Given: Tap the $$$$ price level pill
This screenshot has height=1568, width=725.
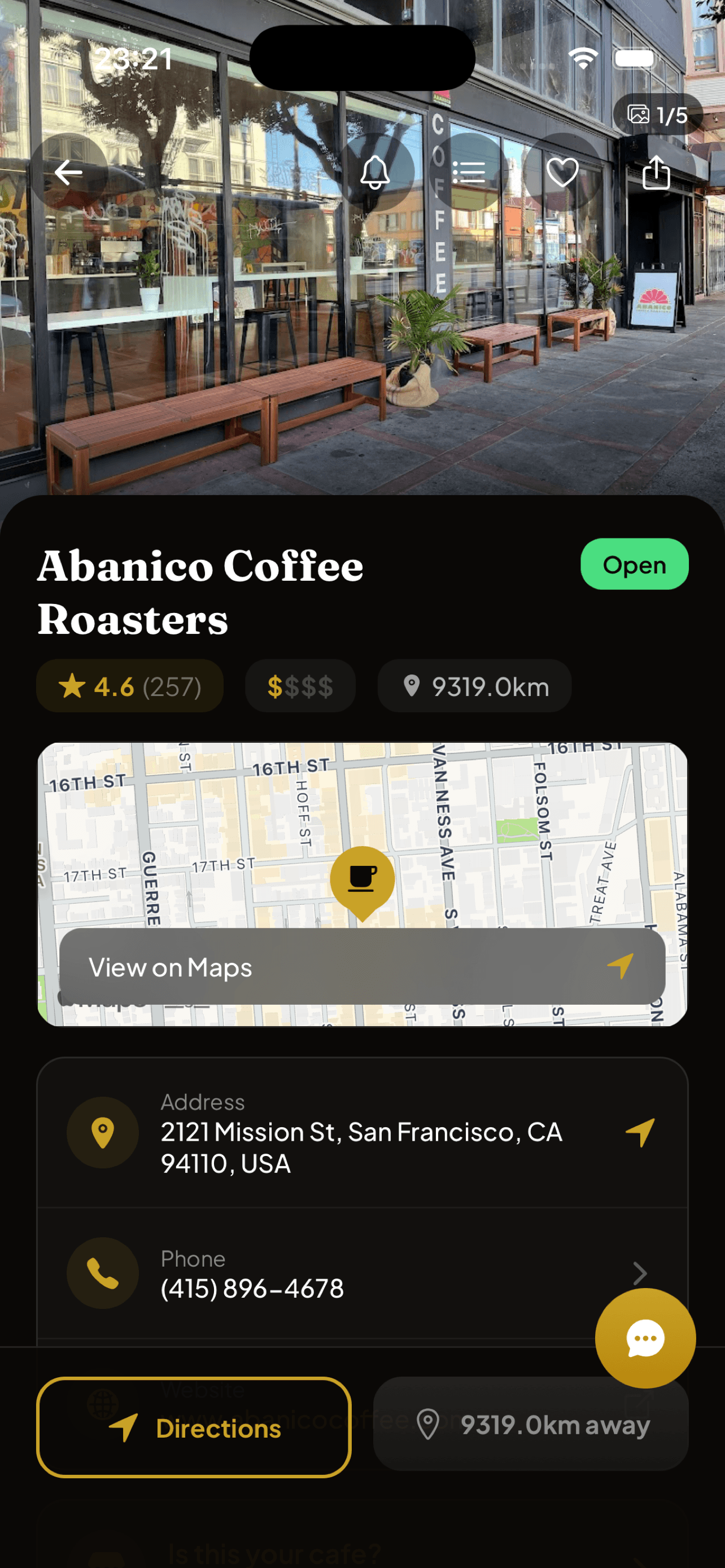Looking at the screenshot, I should tap(299, 686).
